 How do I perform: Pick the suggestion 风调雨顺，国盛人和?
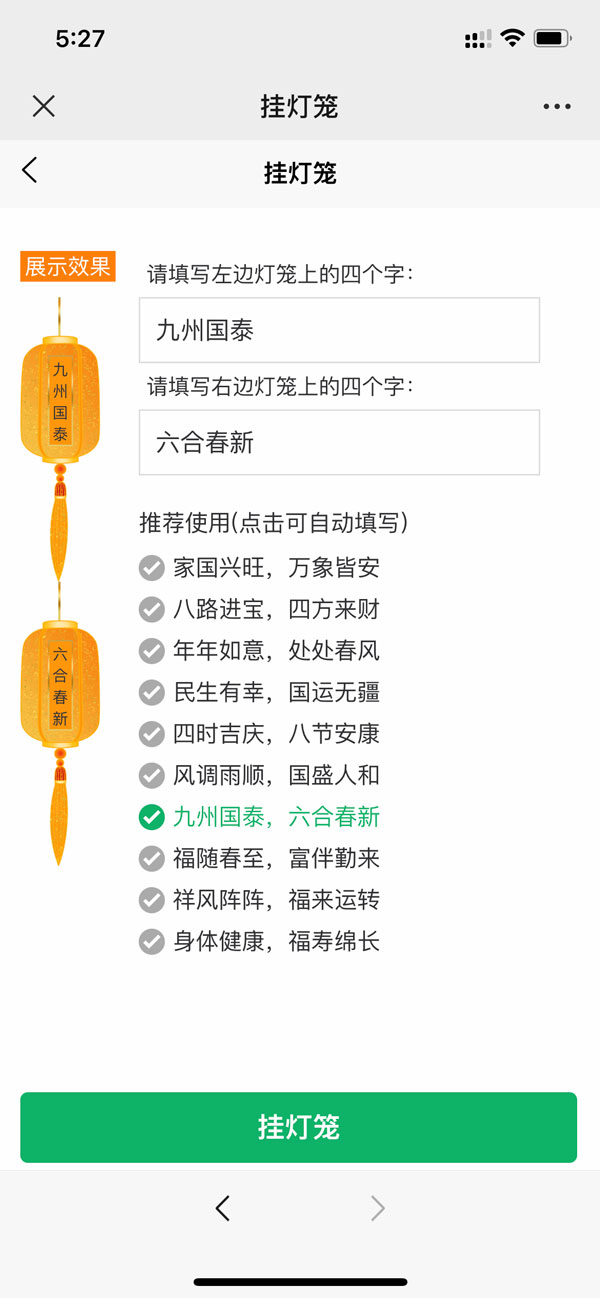coord(260,775)
